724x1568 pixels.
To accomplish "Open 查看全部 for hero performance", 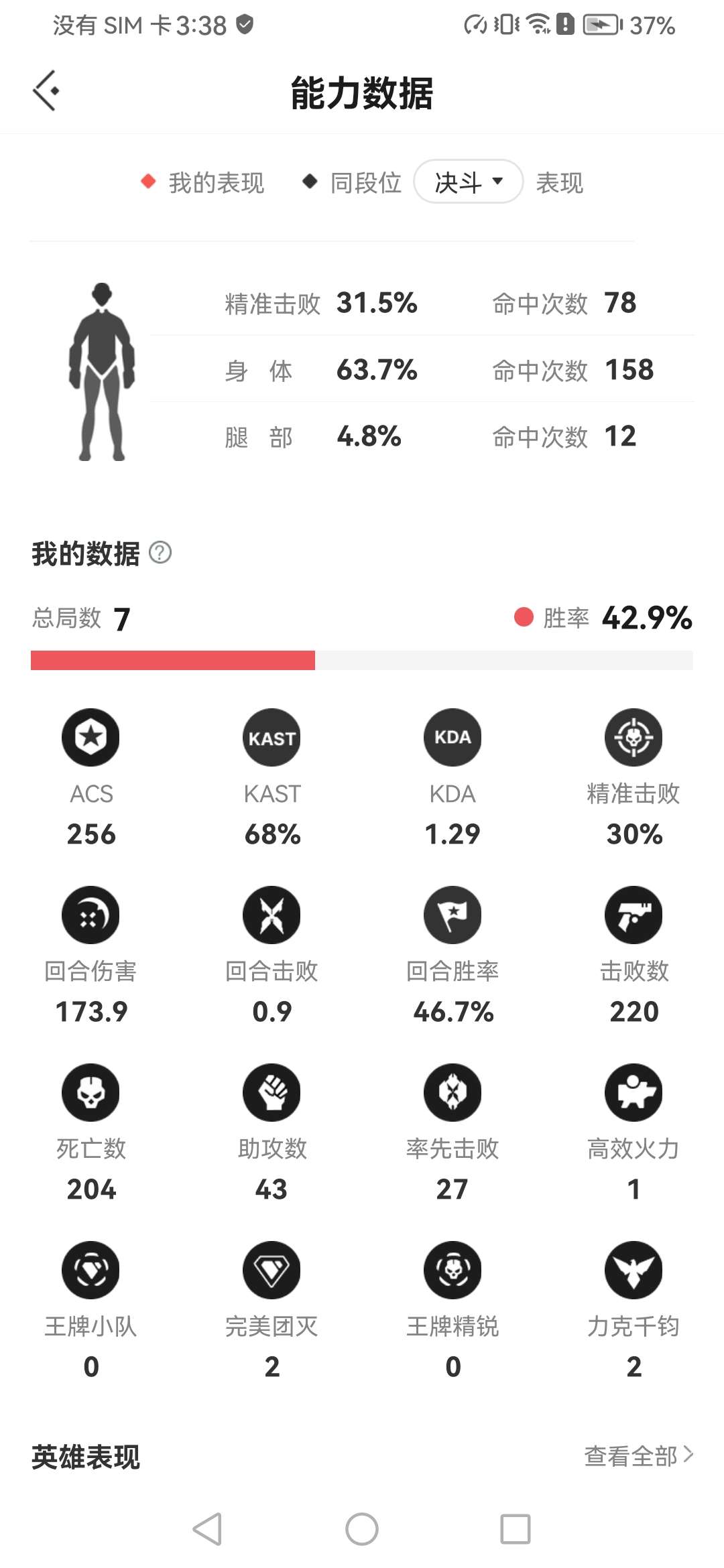I will click(638, 1455).
